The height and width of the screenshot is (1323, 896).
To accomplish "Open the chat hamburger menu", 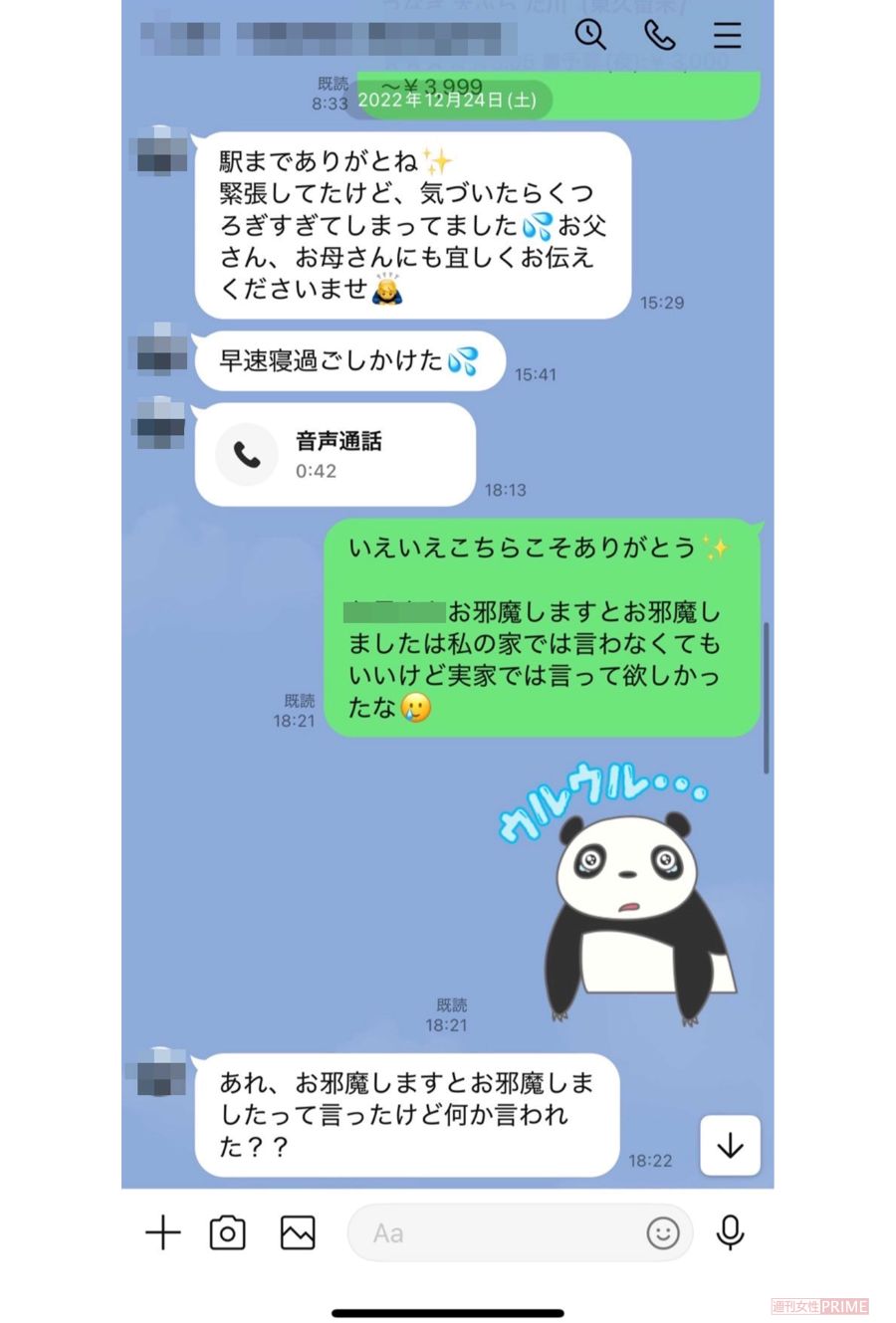I will coord(727,36).
